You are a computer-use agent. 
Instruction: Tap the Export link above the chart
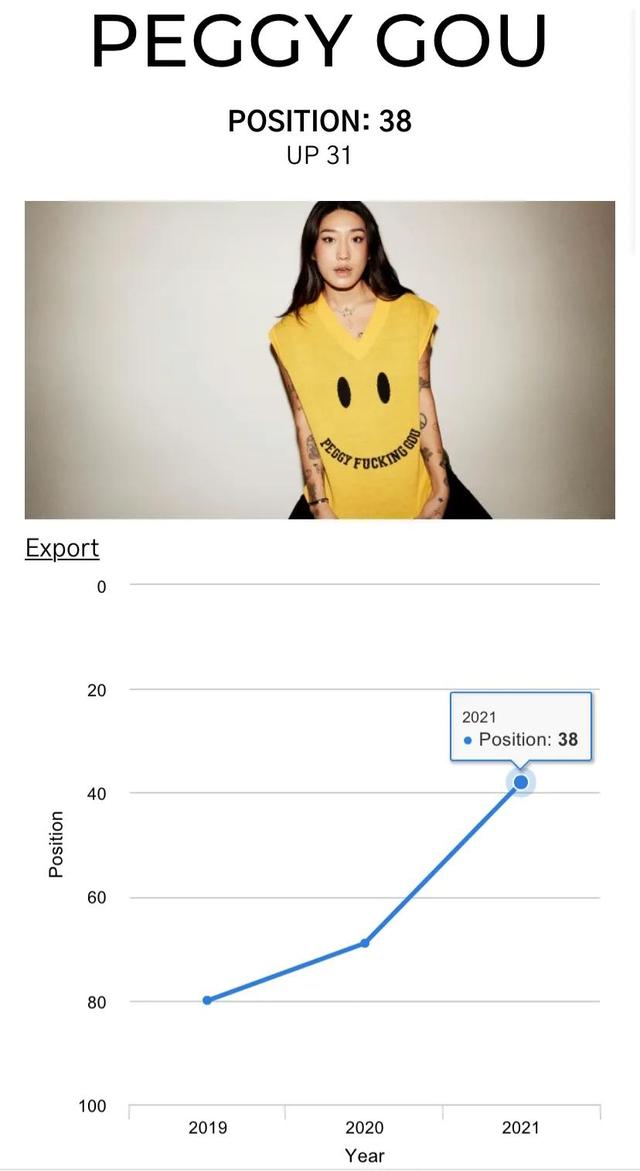tap(62, 548)
